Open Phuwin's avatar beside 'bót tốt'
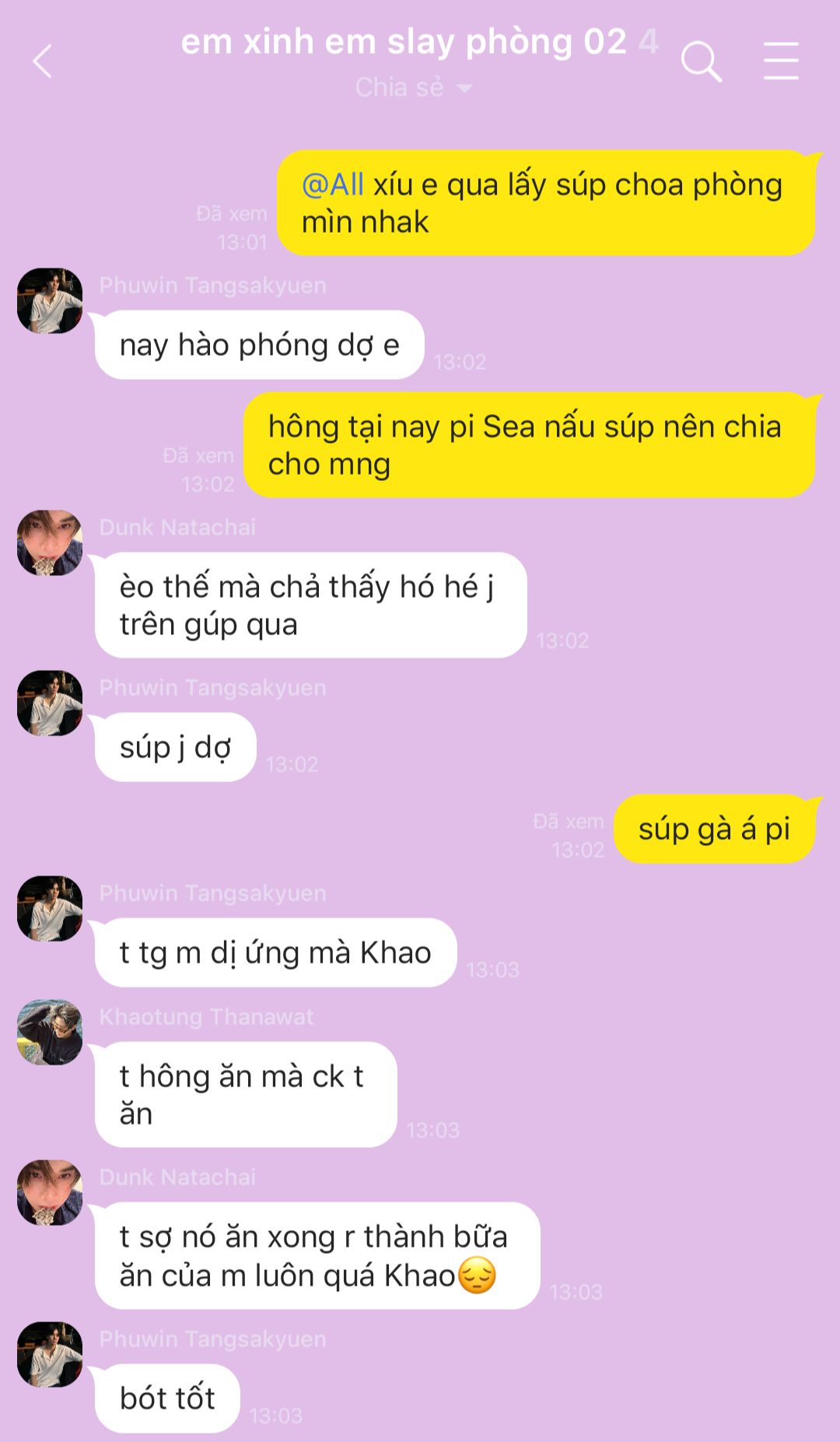 click(50, 1354)
